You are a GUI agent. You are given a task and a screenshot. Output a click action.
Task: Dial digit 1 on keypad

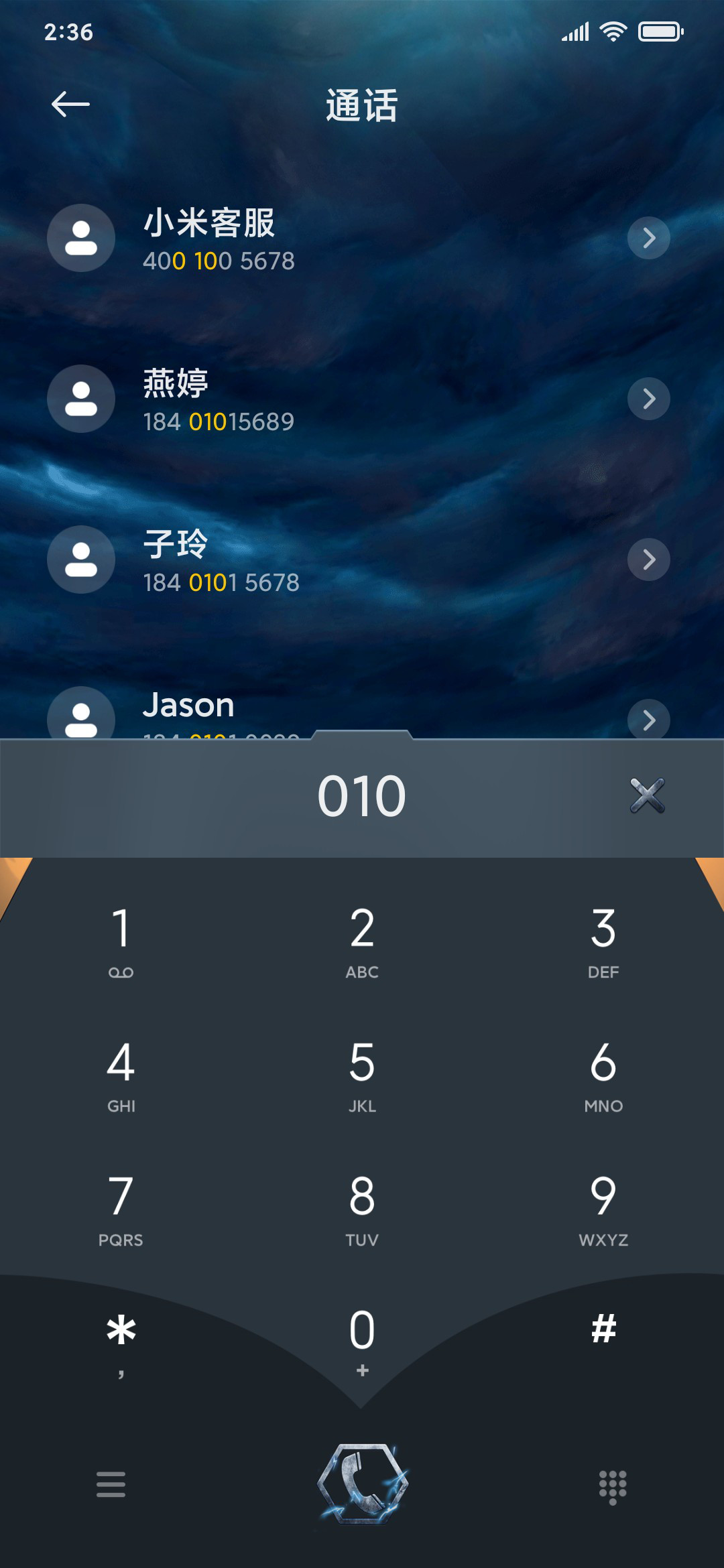(x=121, y=941)
